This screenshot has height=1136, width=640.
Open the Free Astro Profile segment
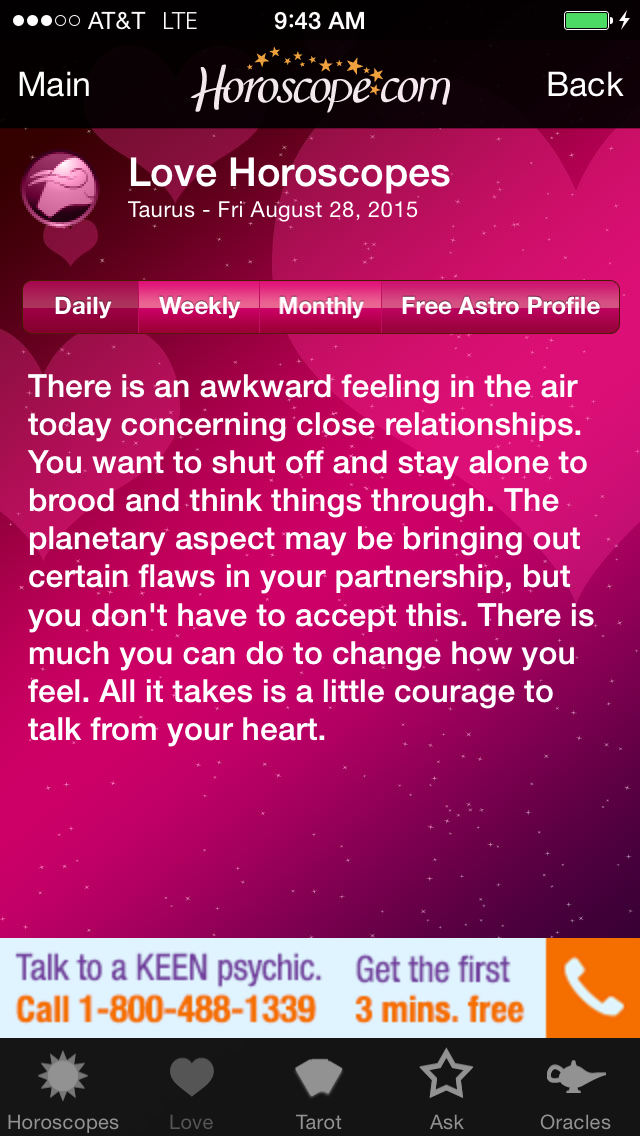click(500, 306)
